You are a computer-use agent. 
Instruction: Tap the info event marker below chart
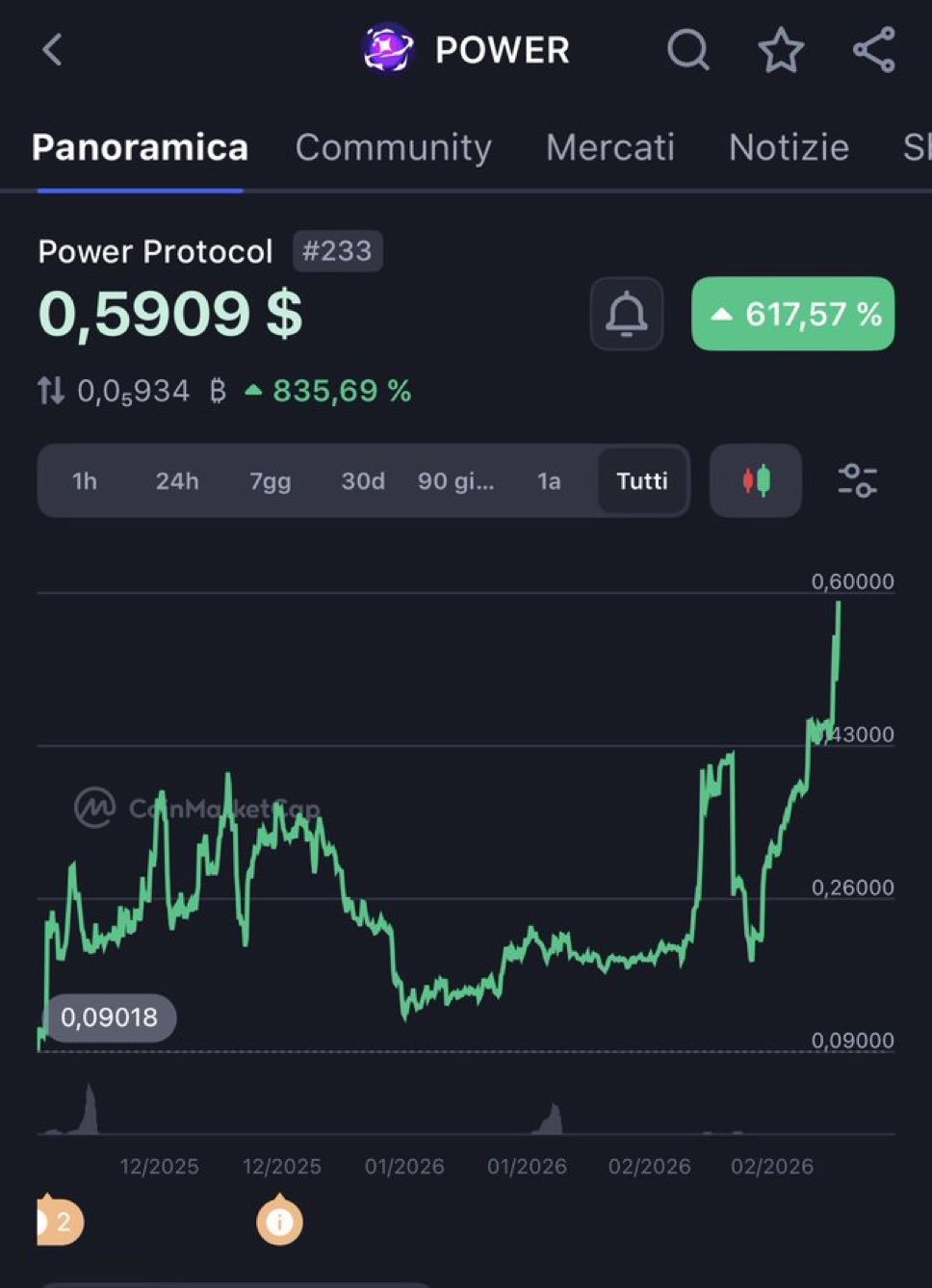click(279, 1222)
